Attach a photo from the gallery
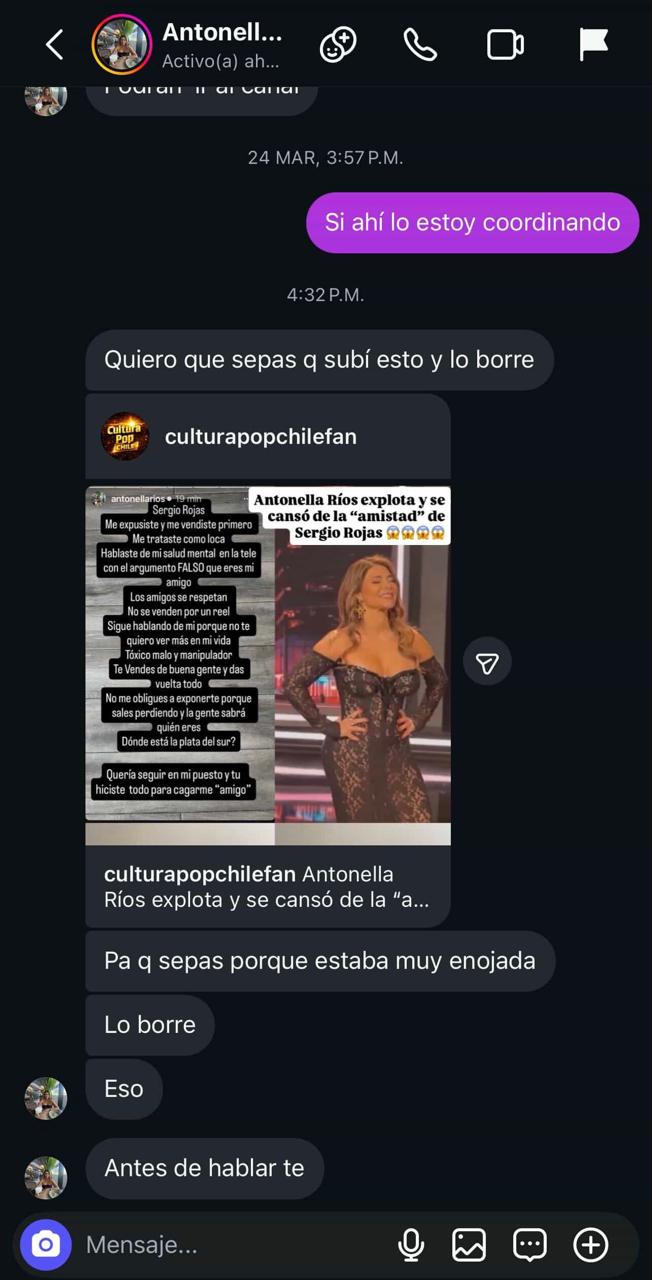This screenshot has width=652, height=1280. coord(469,1245)
